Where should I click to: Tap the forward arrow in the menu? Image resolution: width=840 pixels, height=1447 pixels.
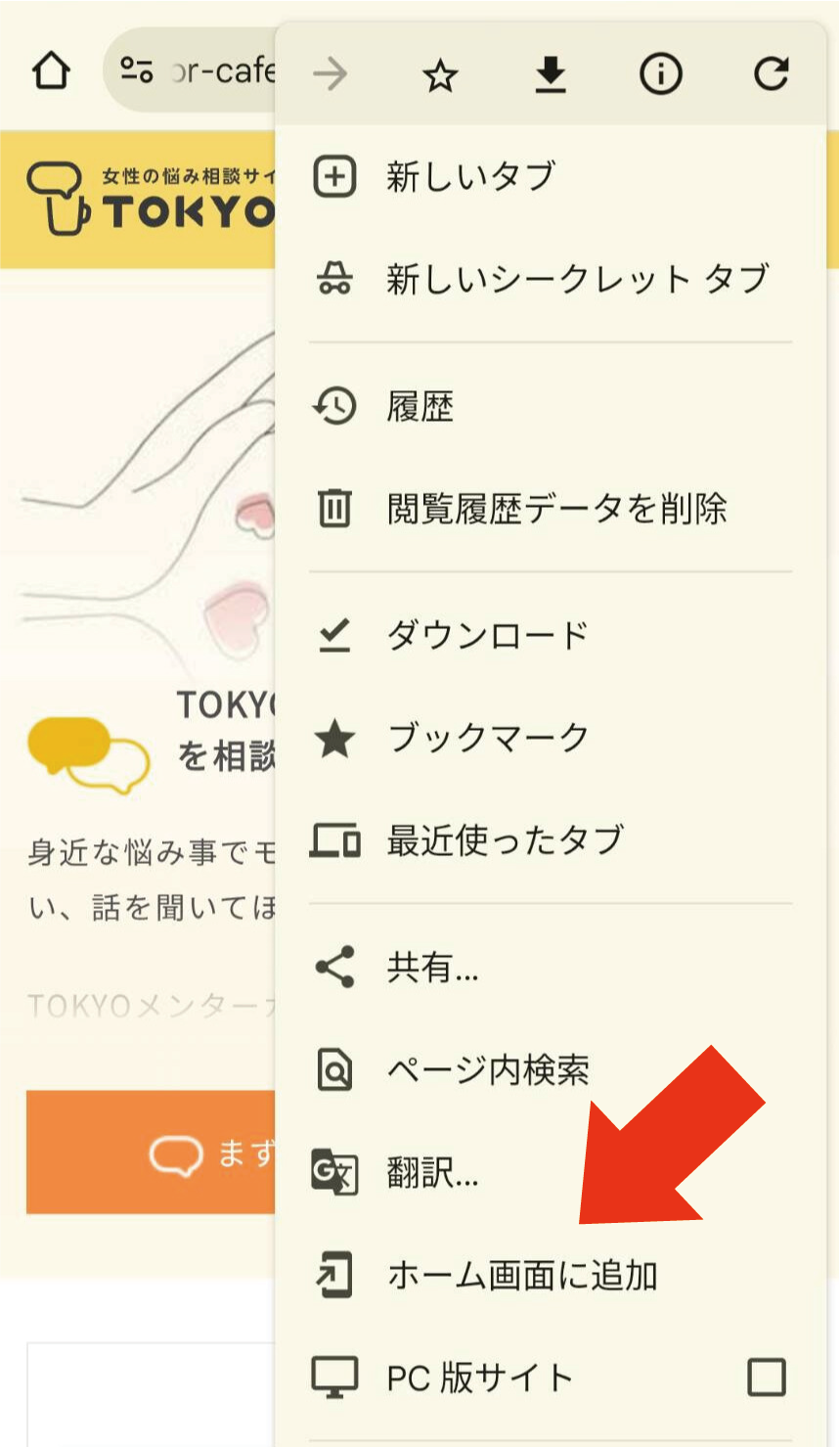coord(331,74)
